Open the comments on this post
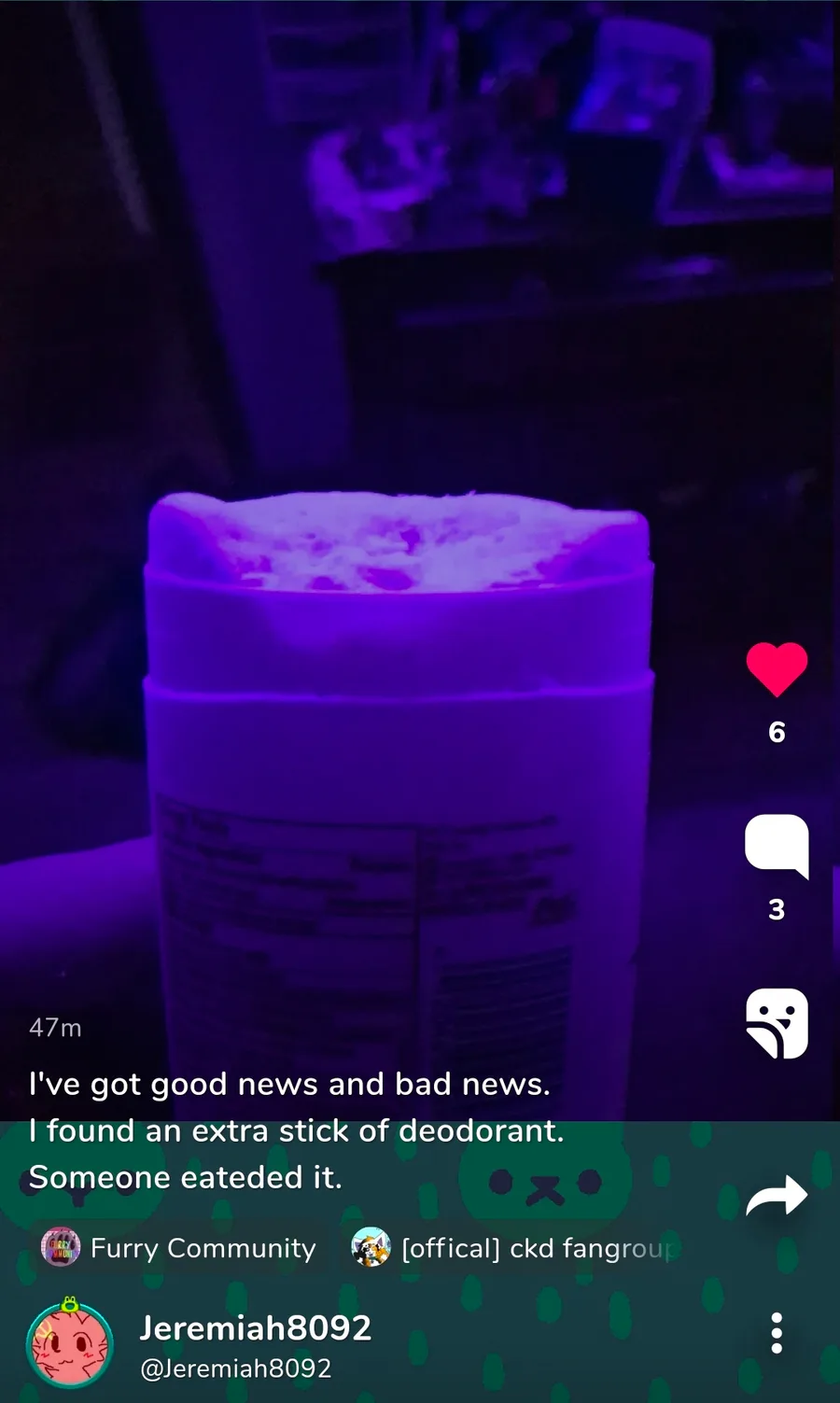Image resolution: width=840 pixels, height=1403 pixels. (777, 846)
